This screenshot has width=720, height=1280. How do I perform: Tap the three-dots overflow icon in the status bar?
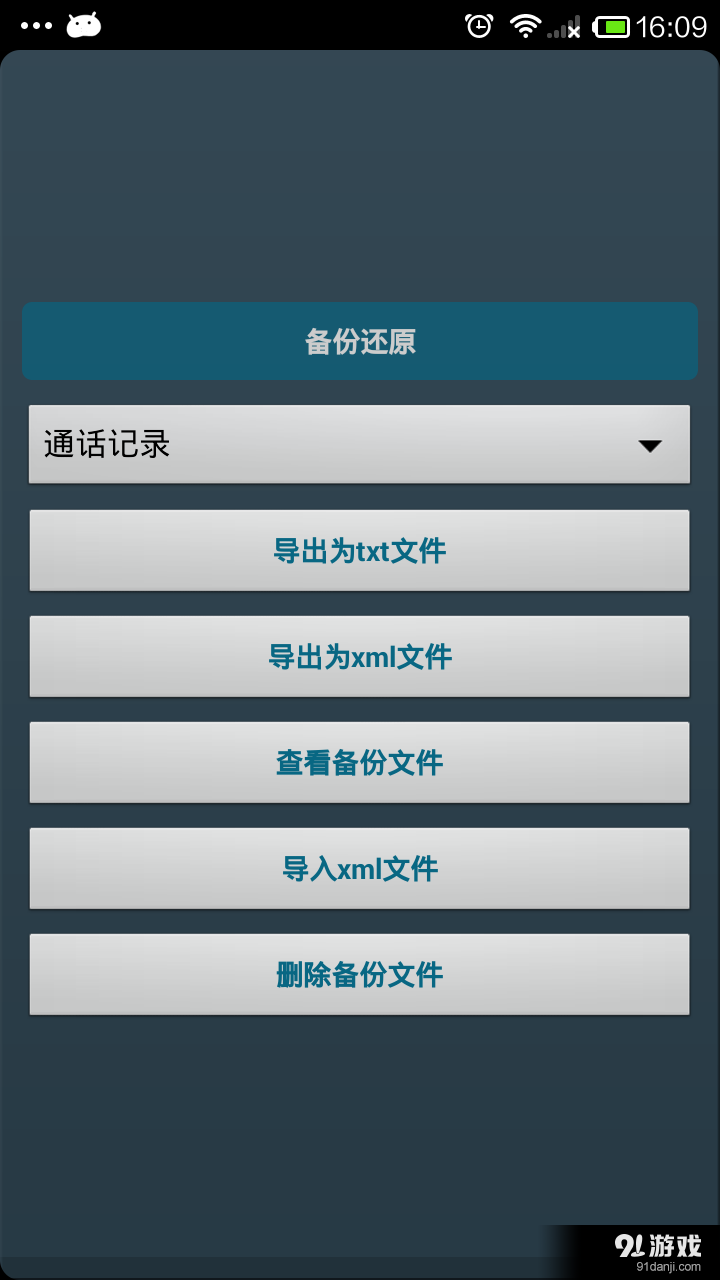pyautogui.click(x=37, y=24)
